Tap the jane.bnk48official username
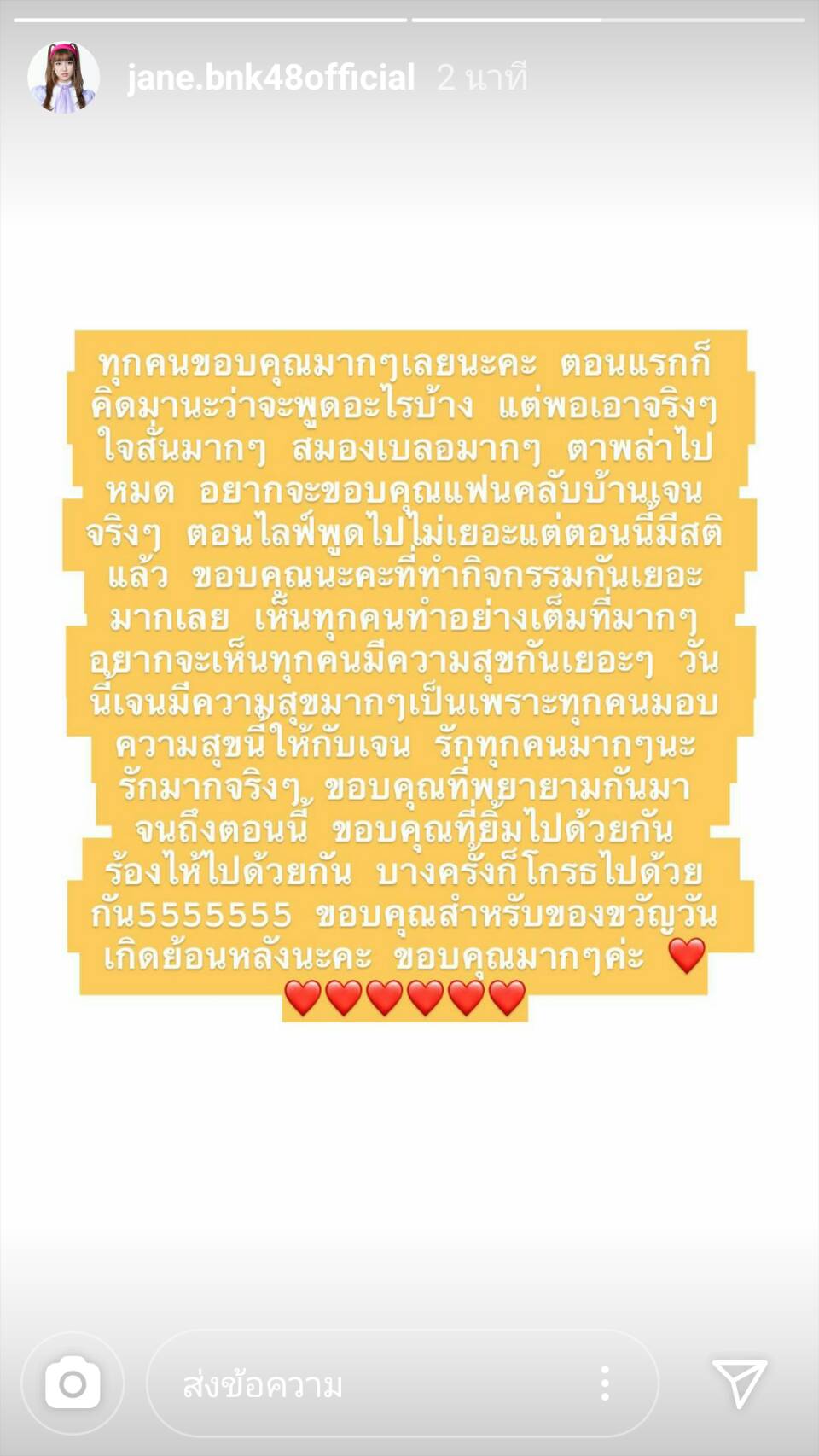Screen dimensions: 819x1456 (270, 78)
